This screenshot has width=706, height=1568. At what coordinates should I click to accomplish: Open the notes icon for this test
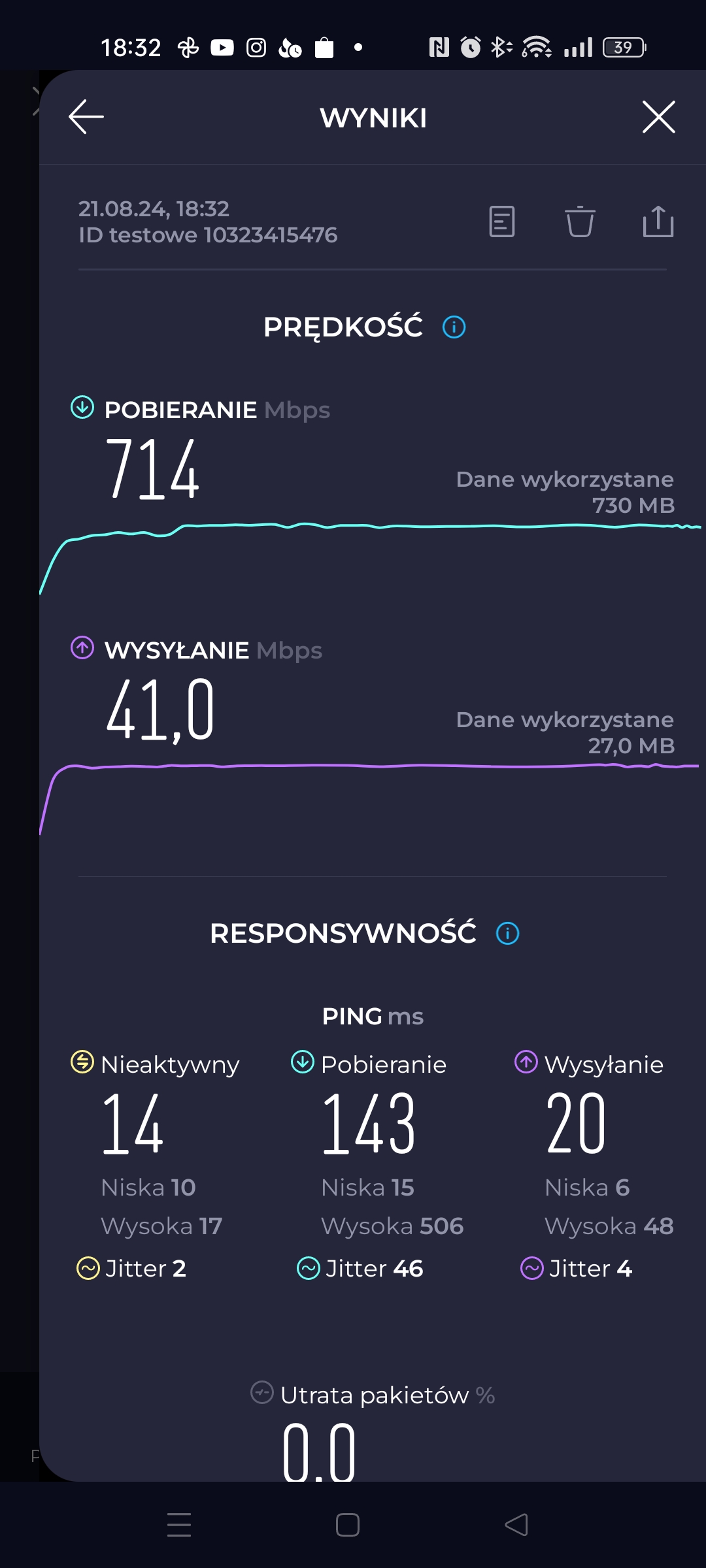pos(502,221)
